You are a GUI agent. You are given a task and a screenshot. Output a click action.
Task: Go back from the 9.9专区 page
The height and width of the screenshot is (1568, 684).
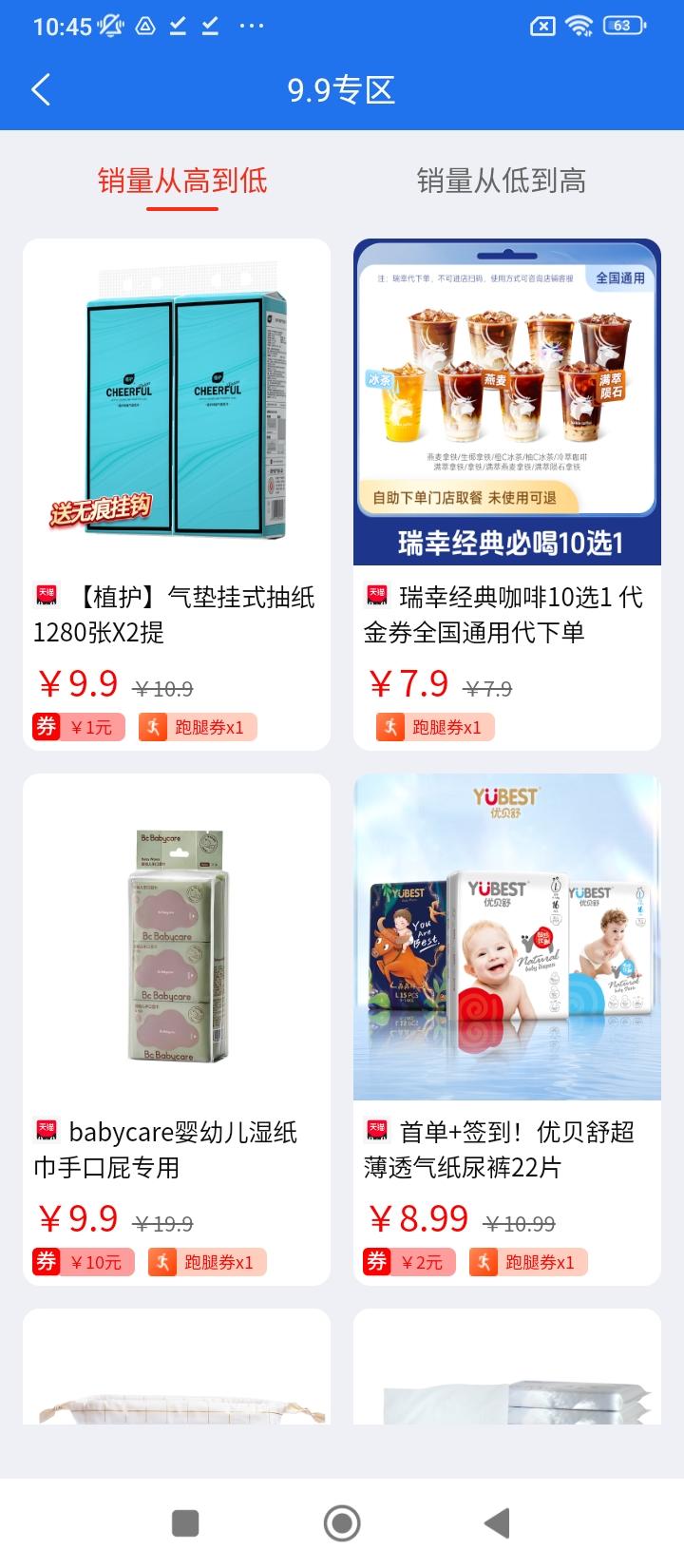click(x=41, y=90)
